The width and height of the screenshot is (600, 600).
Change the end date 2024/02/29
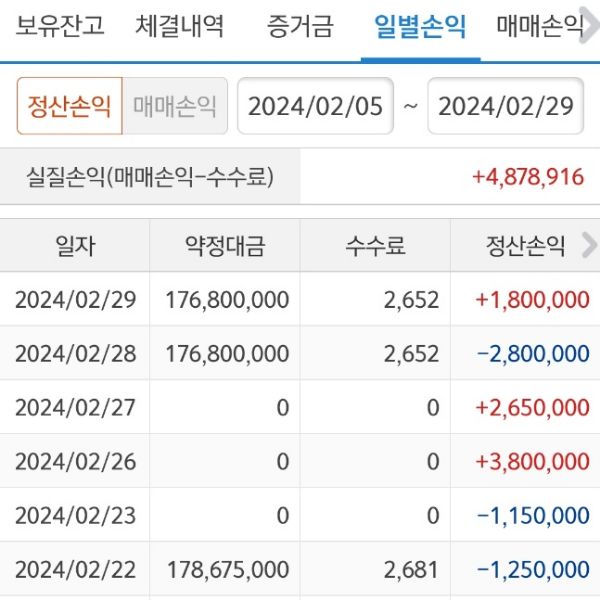505,106
